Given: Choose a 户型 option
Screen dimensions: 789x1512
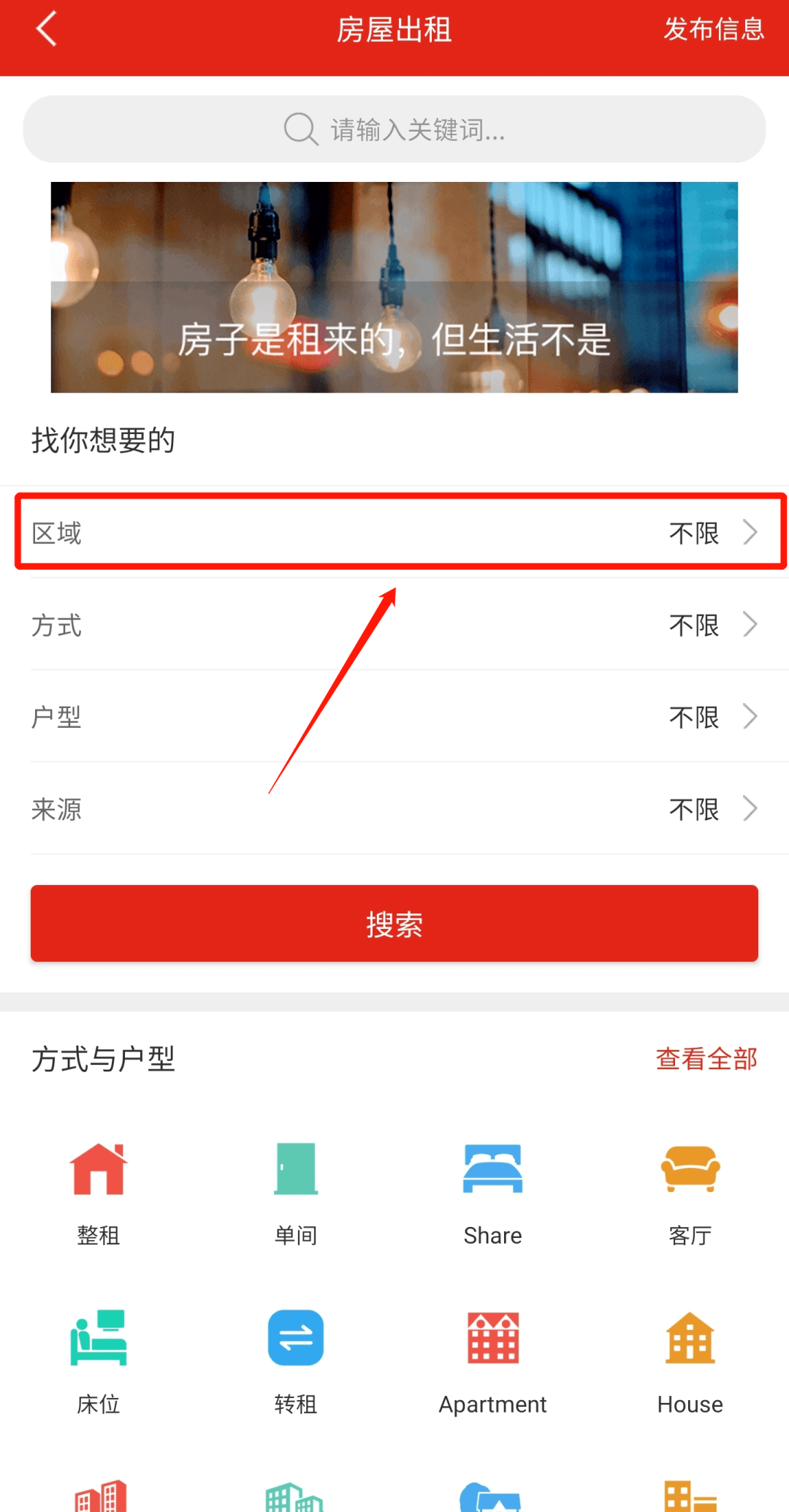Looking at the screenshot, I should (394, 717).
